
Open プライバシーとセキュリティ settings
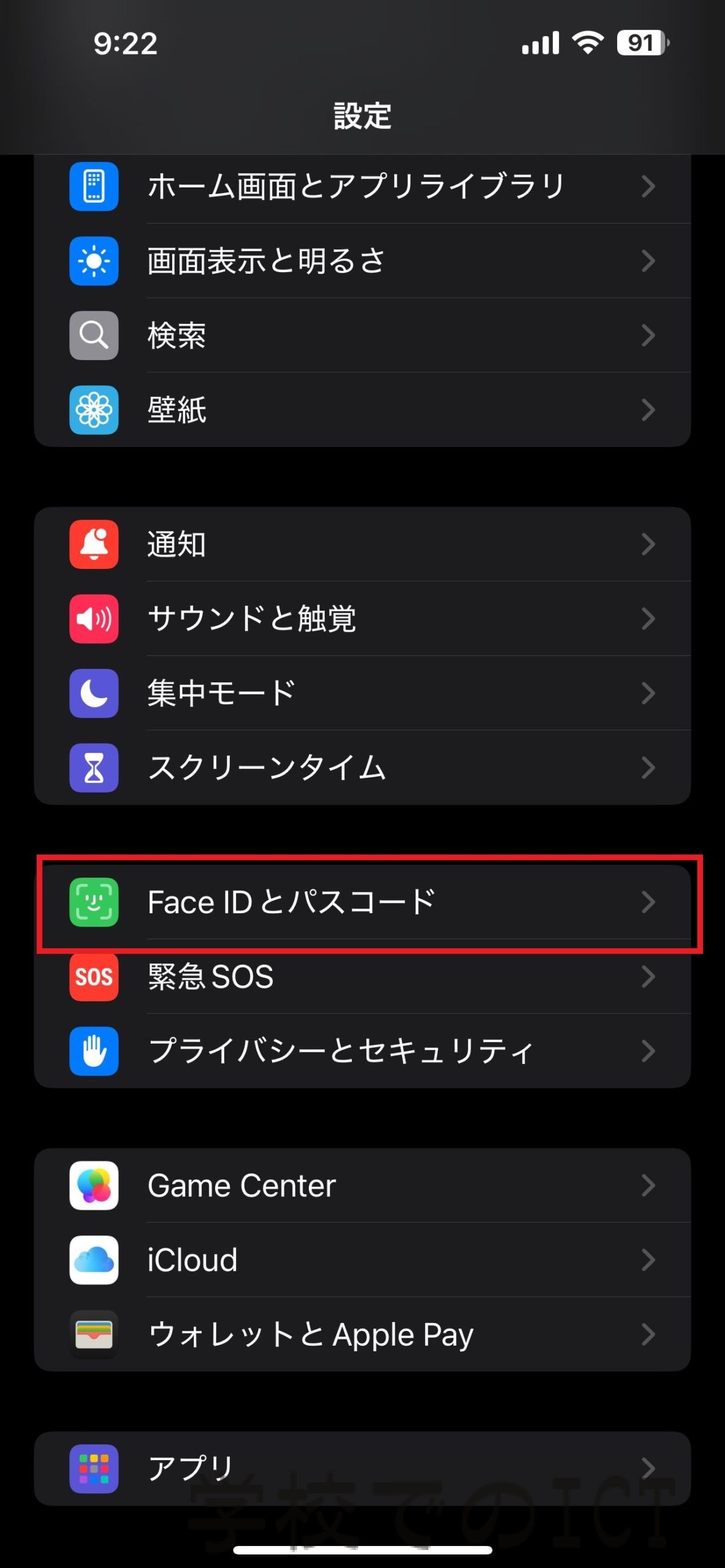[x=362, y=1051]
